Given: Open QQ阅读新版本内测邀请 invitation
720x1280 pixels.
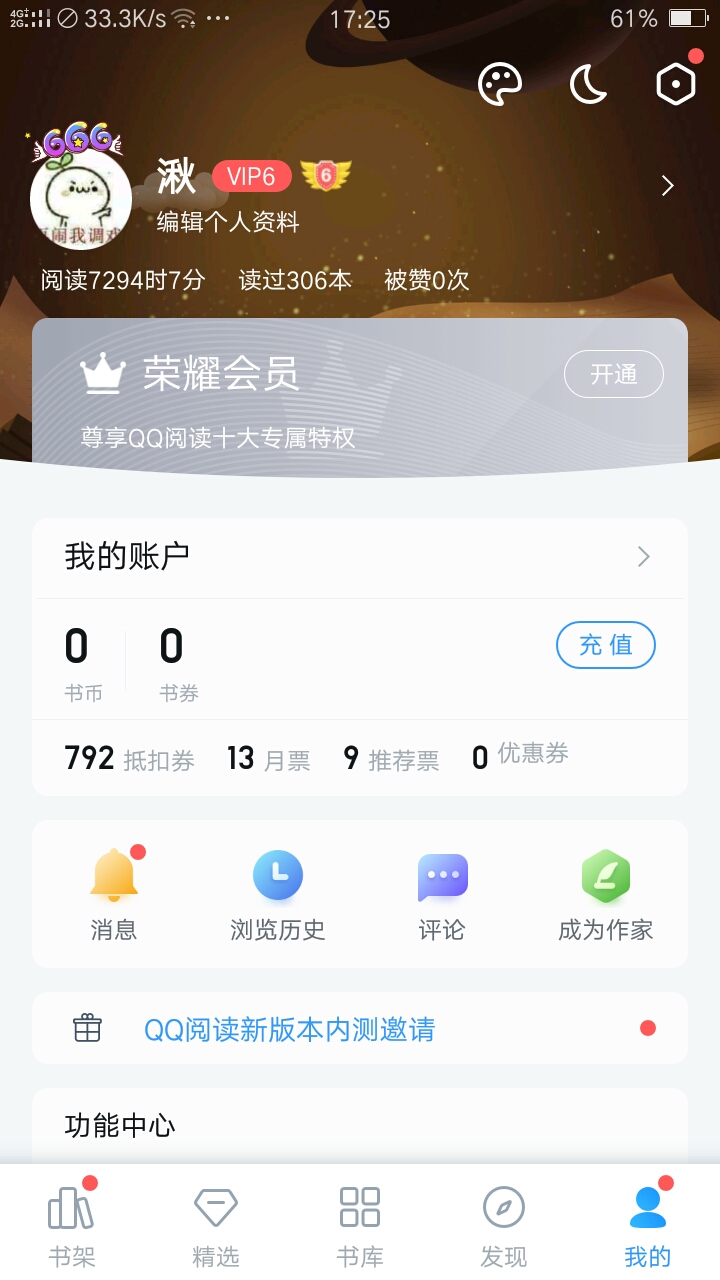Looking at the screenshot, I should pos(360,1029).
